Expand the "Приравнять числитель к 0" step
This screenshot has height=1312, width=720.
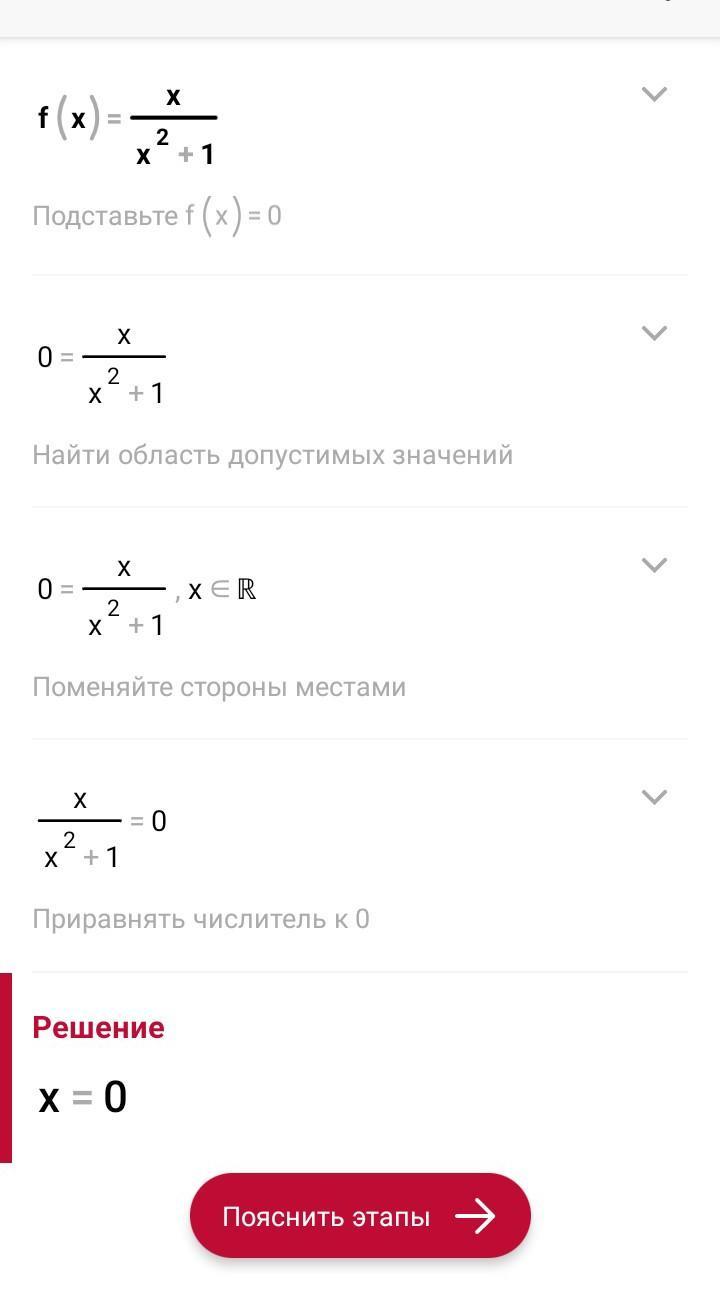point(653,797)
